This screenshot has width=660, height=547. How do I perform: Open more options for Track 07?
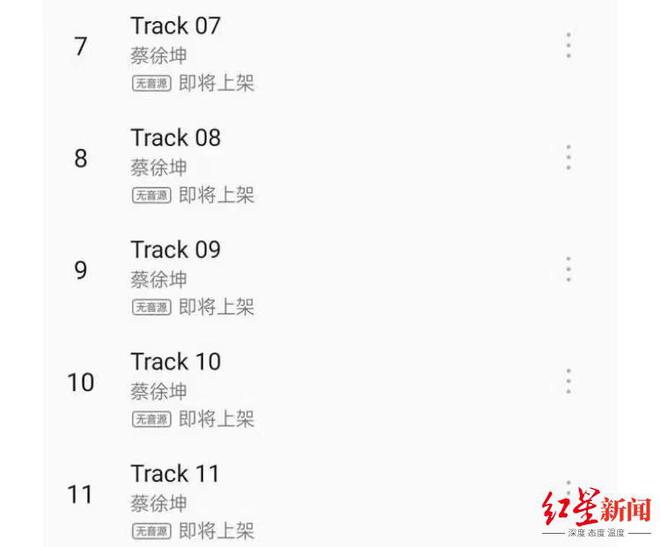click(568, 46)
